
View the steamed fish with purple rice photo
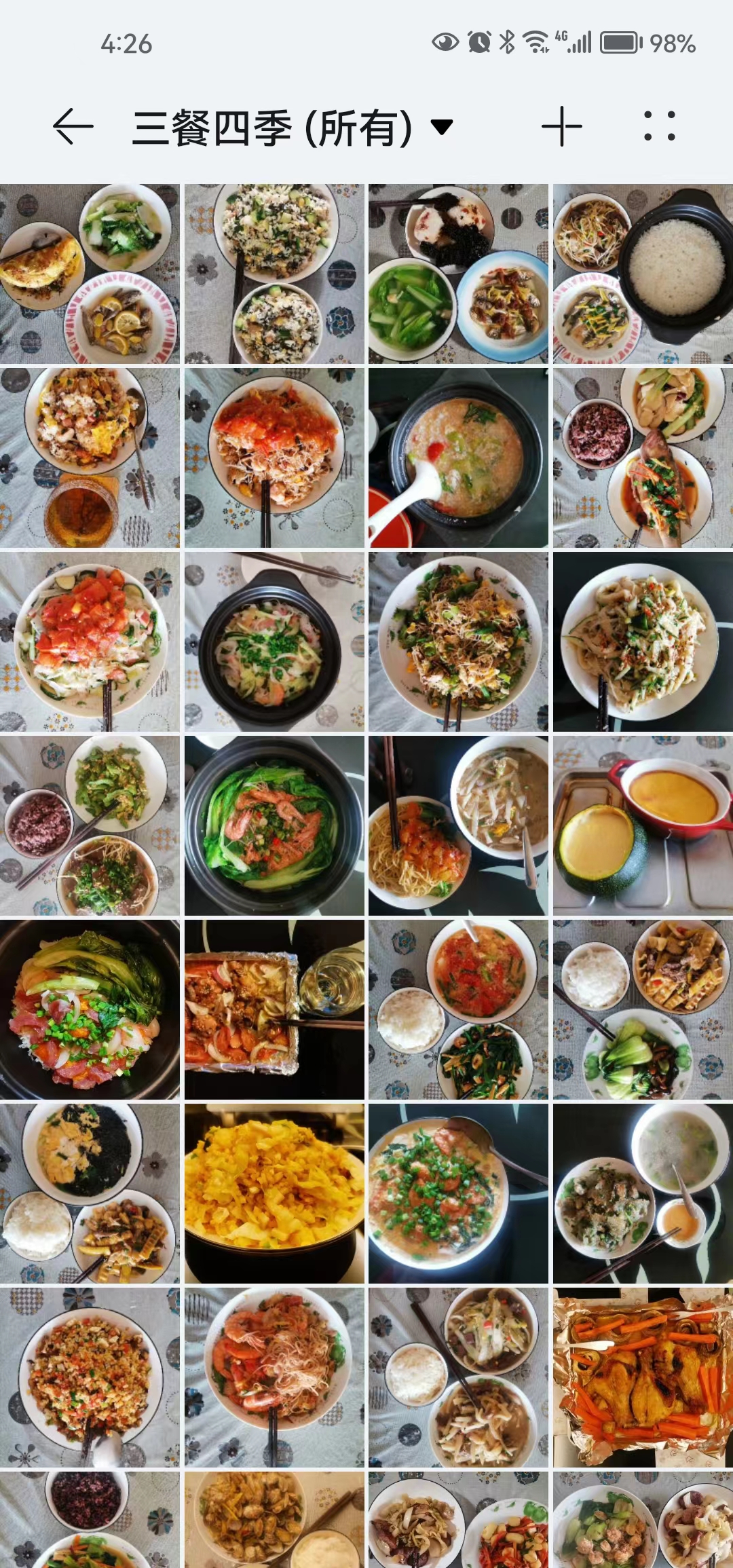(x=643, y=458)
